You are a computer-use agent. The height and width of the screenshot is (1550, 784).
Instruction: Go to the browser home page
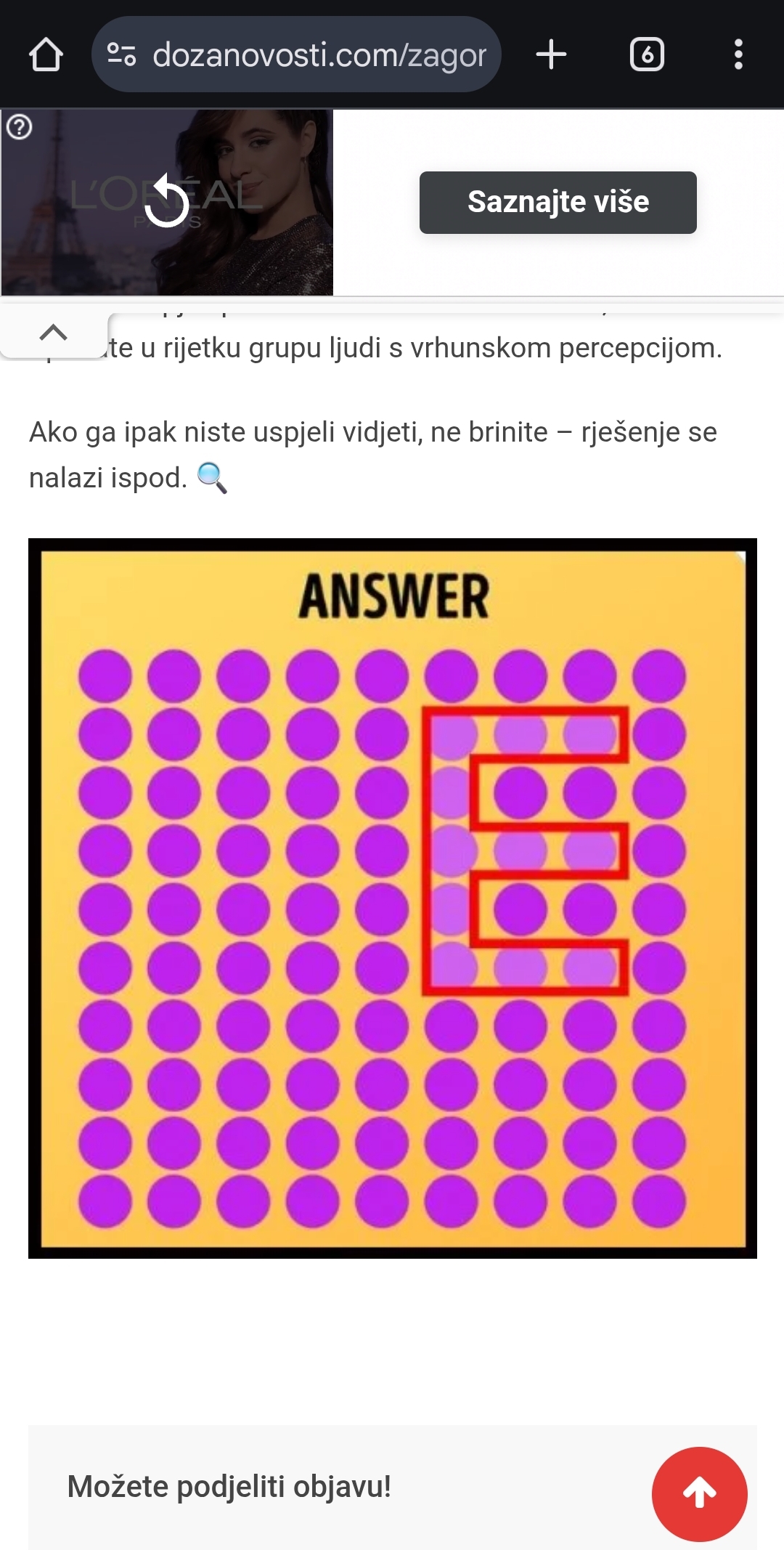tap(46, 54)
